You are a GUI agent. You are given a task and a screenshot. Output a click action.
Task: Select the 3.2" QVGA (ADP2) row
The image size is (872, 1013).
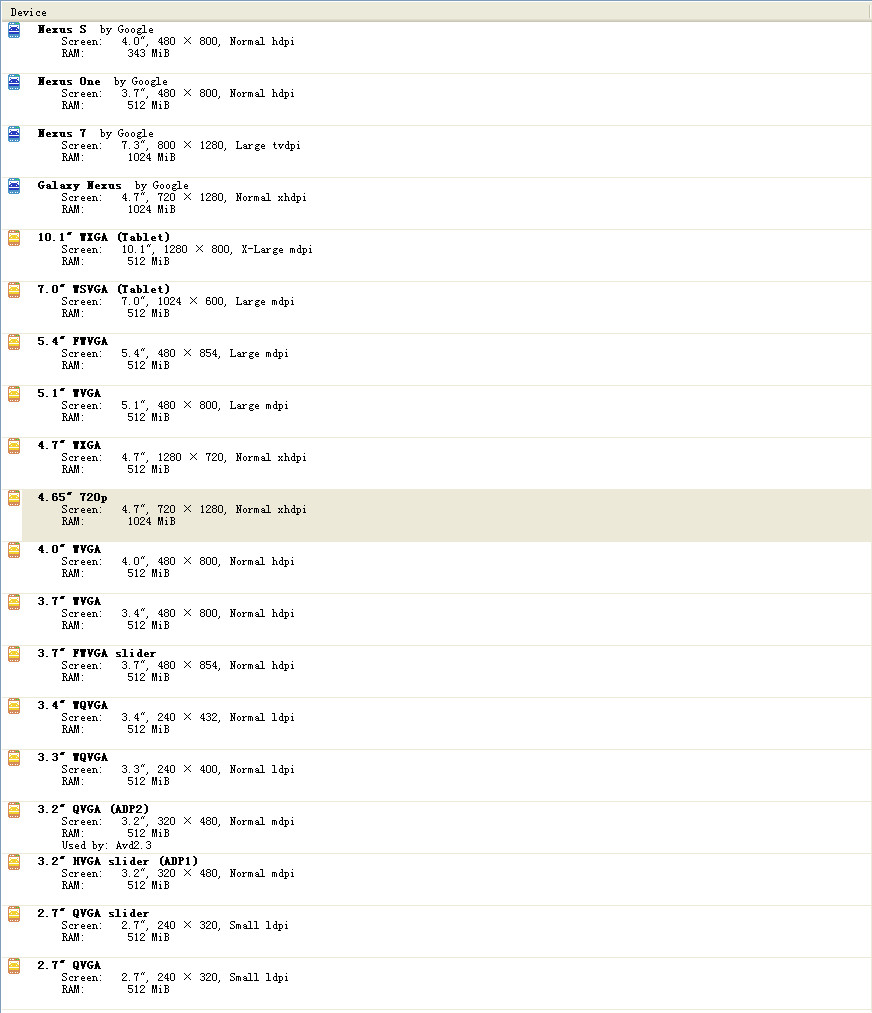(93, 810)
